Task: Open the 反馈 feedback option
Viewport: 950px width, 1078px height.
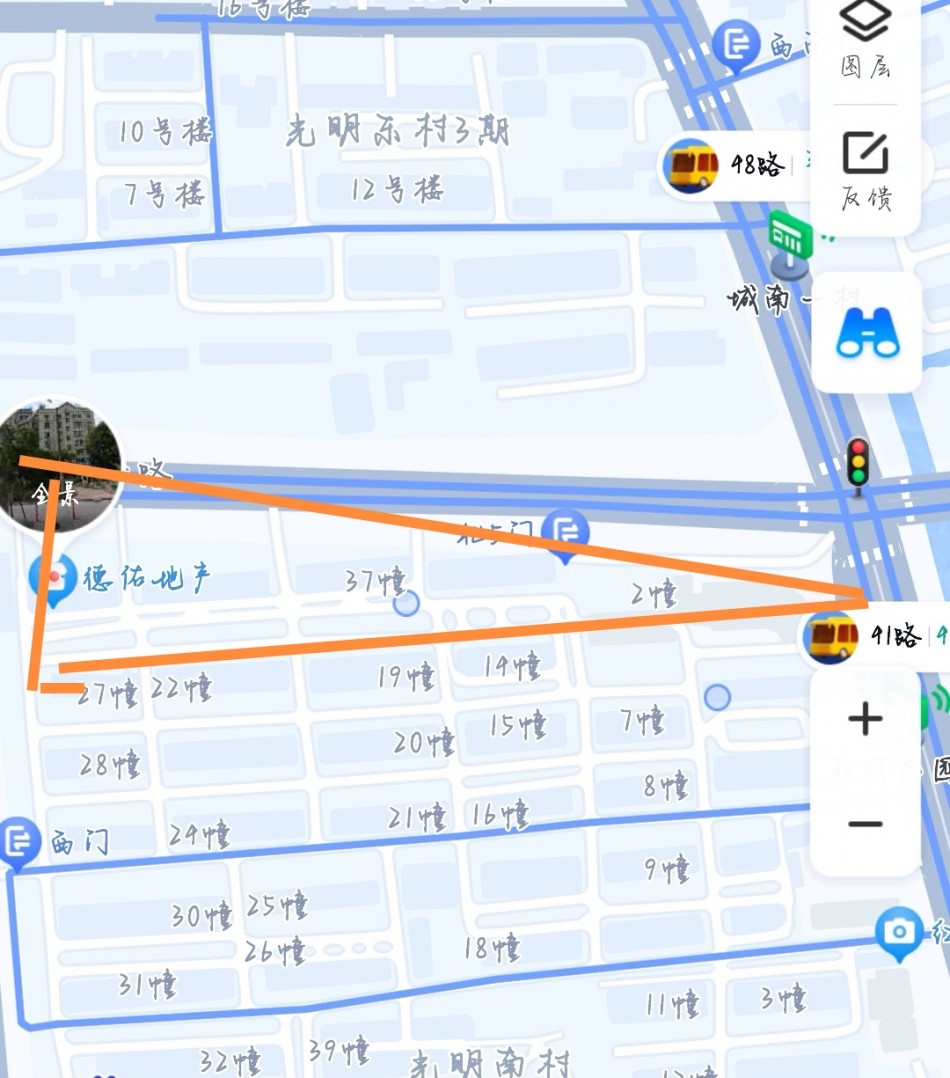Action: tap(865, 170)
